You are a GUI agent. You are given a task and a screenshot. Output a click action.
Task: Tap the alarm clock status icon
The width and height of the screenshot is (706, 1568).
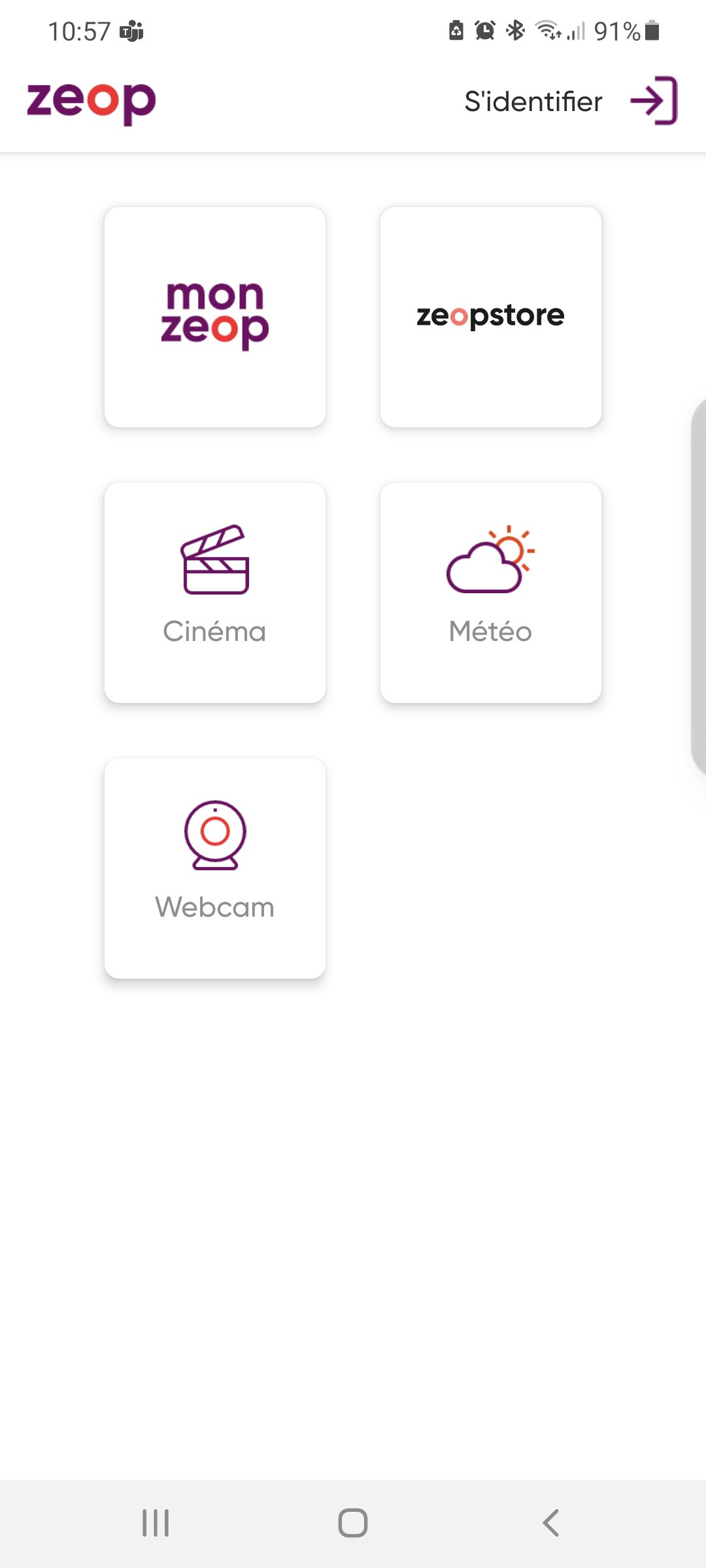tap(484, 29)
